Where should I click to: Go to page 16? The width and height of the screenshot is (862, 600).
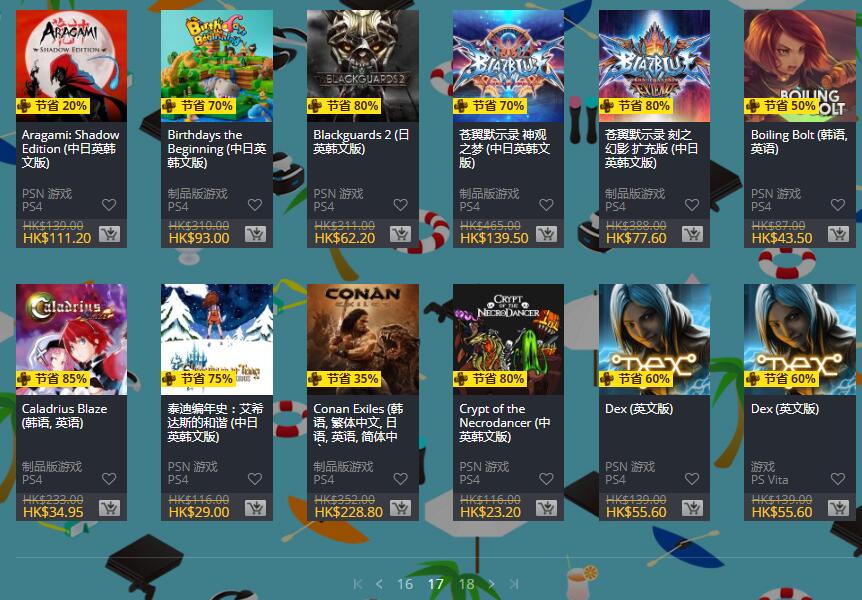click(405, 584)
